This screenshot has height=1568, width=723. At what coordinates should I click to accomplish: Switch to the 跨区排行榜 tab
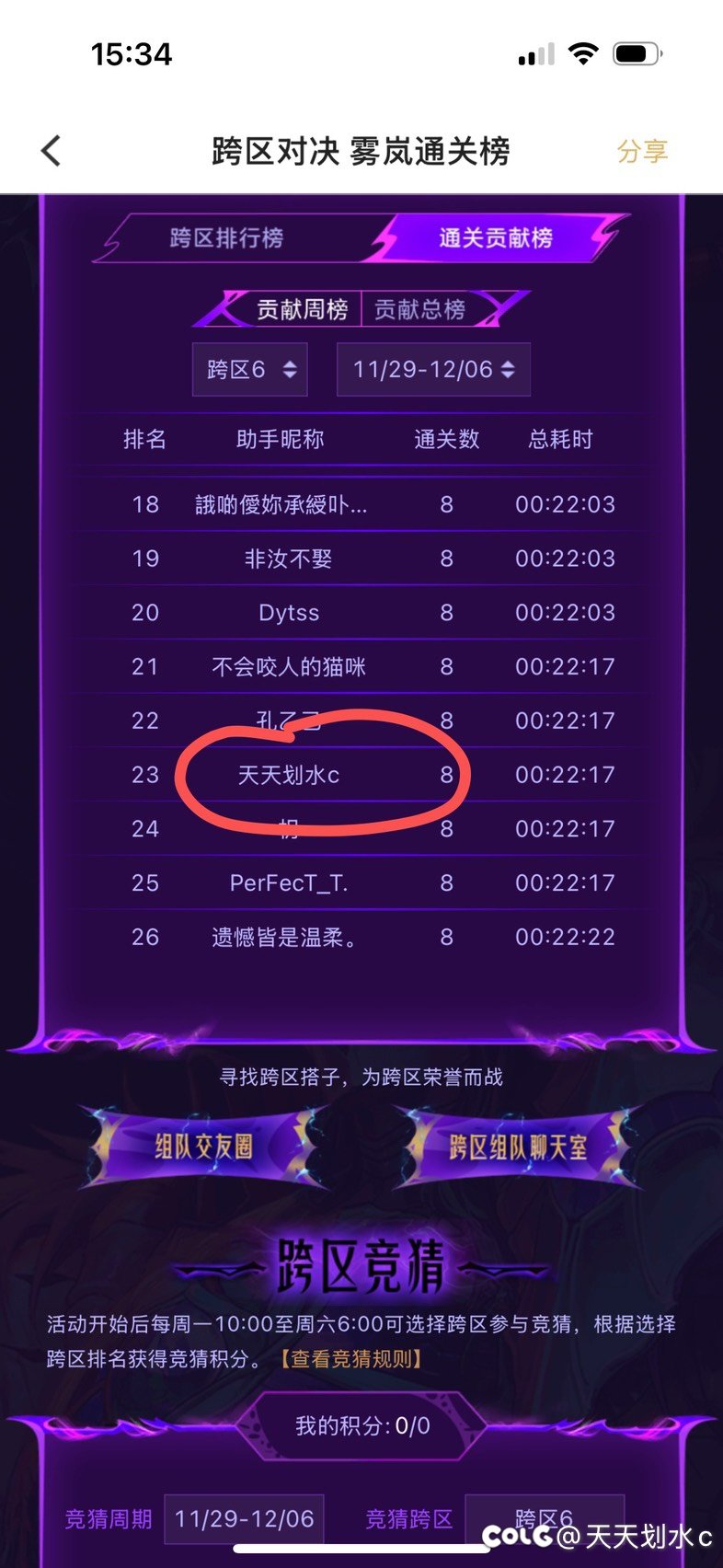coord(226,238)
